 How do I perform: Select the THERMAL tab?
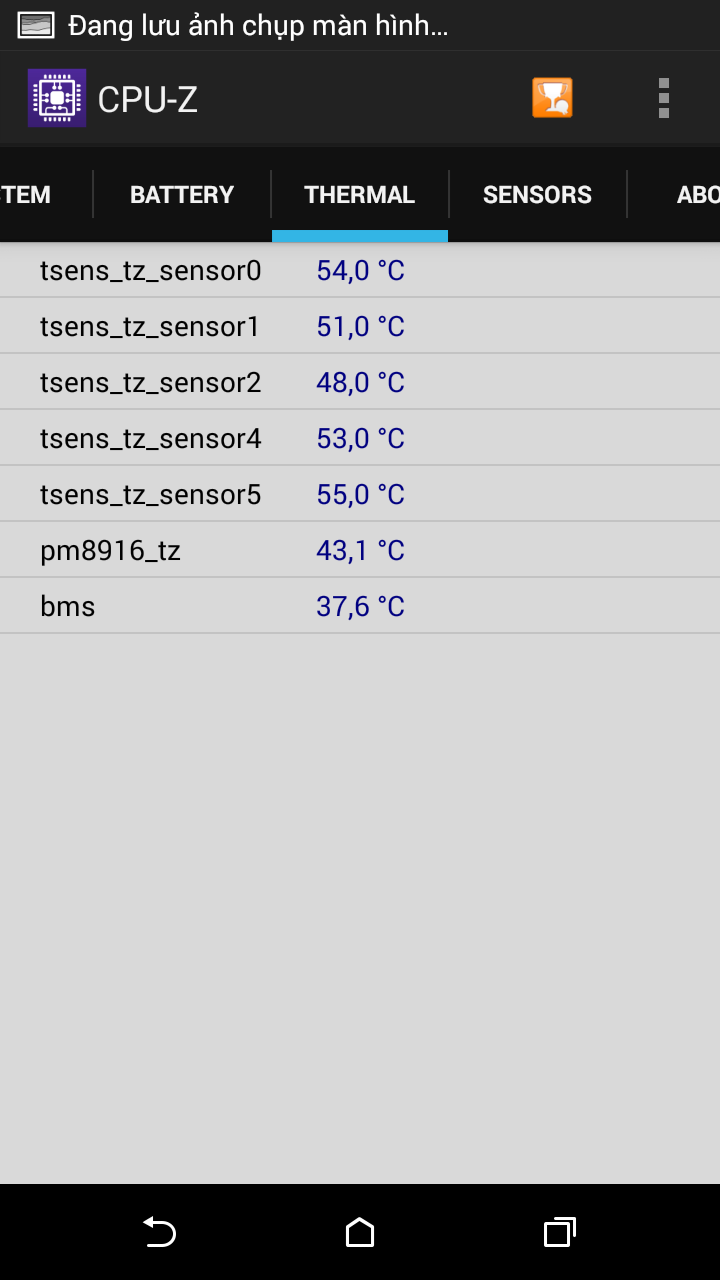tap(360, 194)
